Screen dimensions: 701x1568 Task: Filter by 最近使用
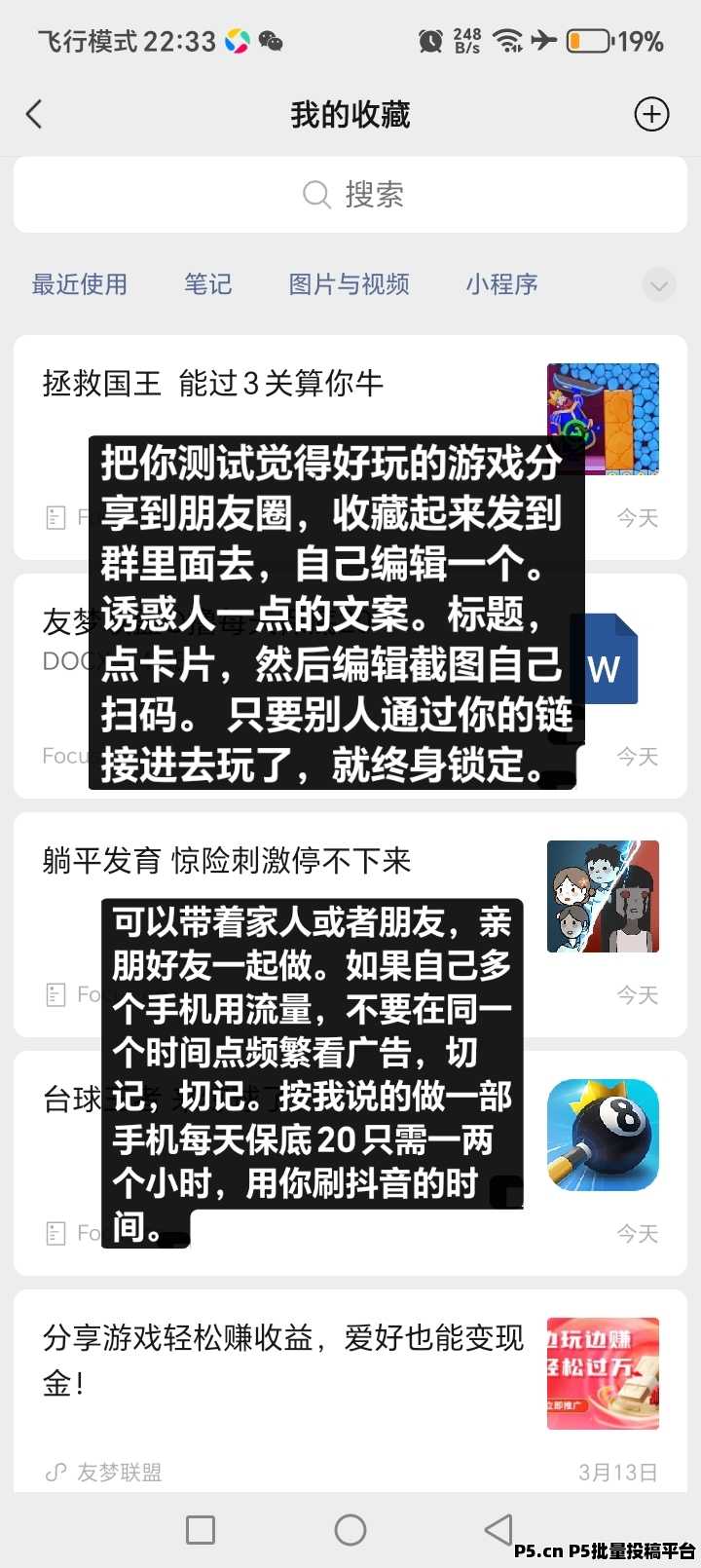pyautogui.click(x=80, y=284)
